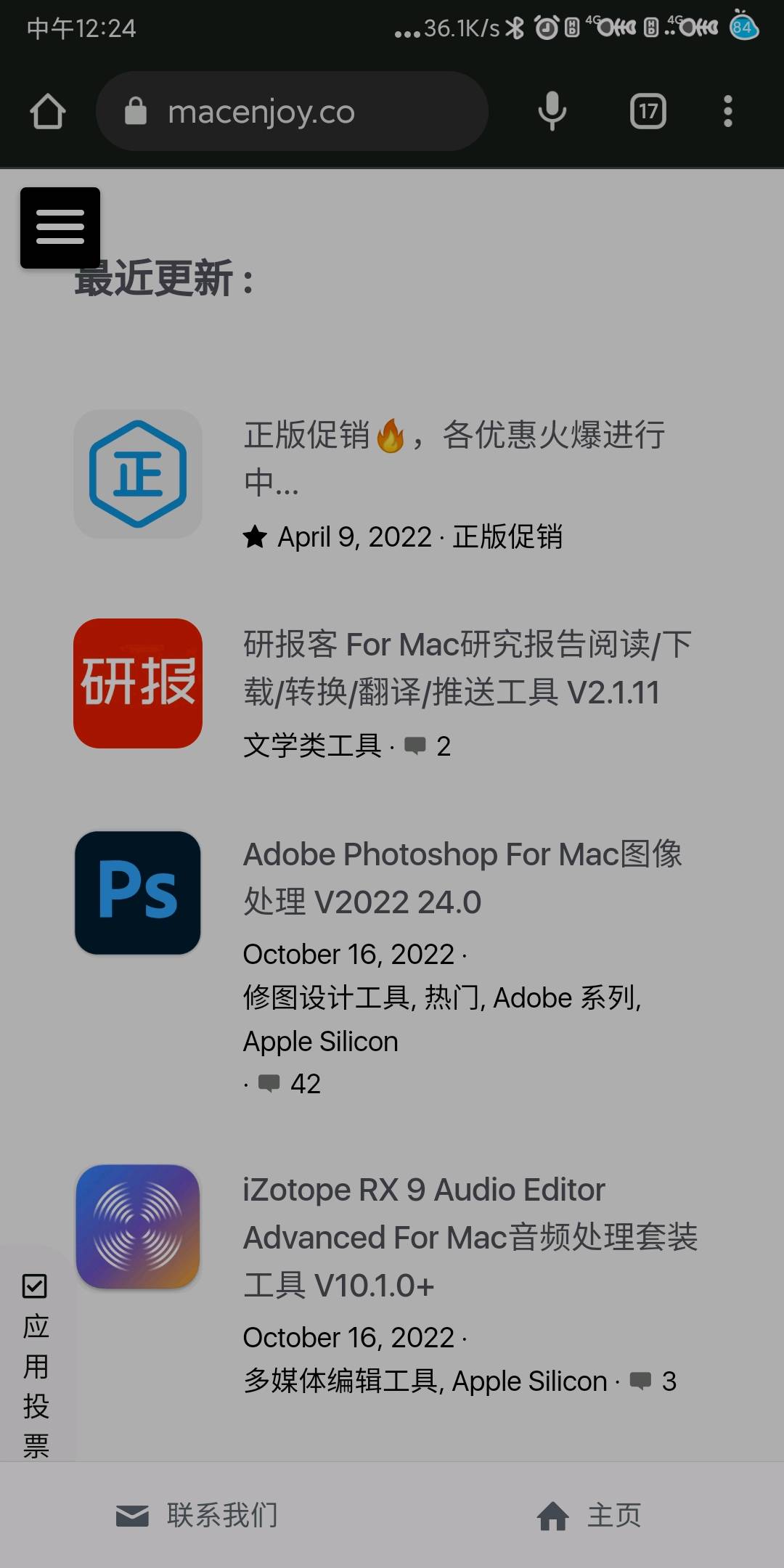Open the 文学类工具 category

312,746
